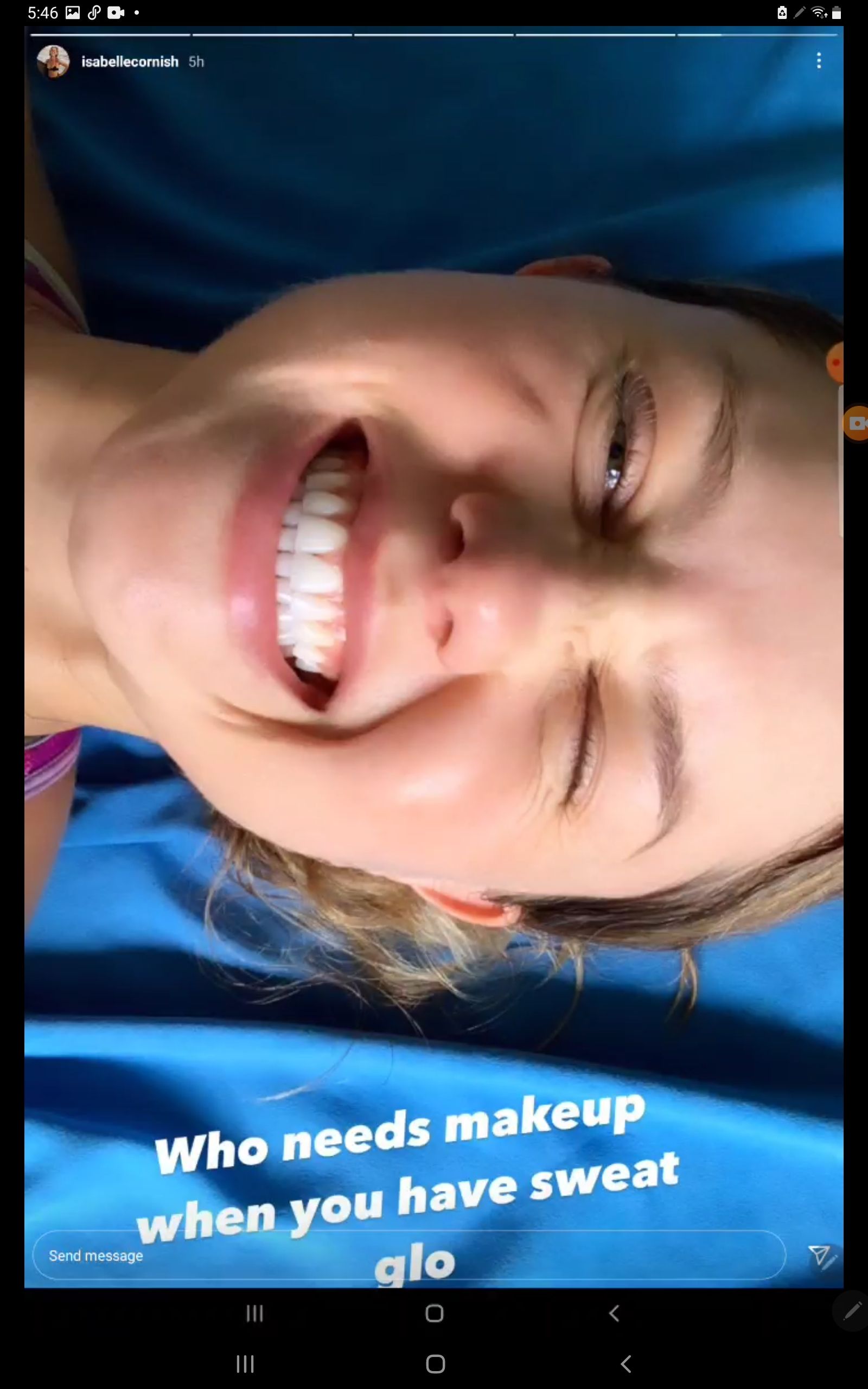
Task: Open the story options overflow menu
Action: (x=819, y=61)
